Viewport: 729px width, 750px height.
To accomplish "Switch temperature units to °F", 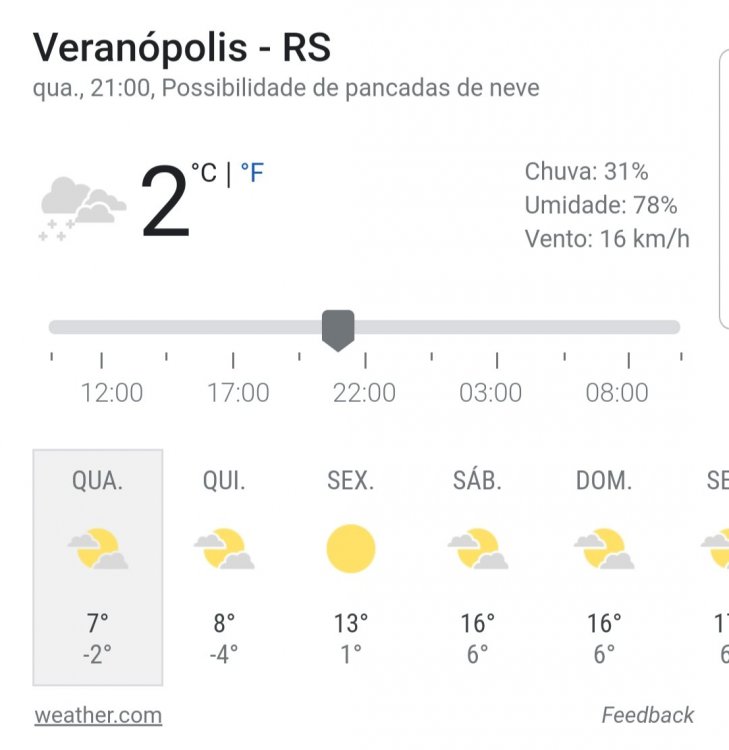I will pos(252,174).
